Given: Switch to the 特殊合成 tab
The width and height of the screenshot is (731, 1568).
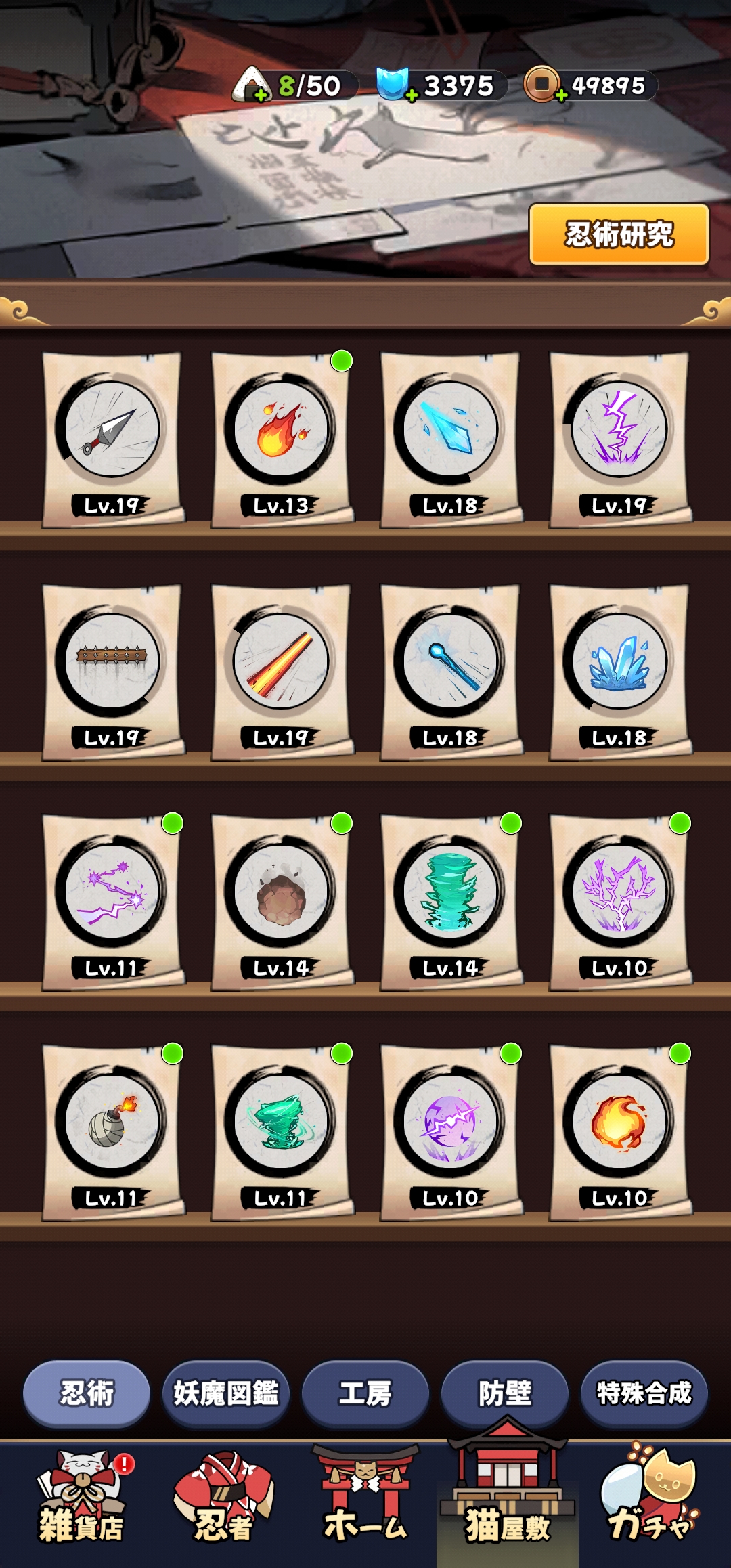Looking at the screenshot, I should tap(644, 1393).
